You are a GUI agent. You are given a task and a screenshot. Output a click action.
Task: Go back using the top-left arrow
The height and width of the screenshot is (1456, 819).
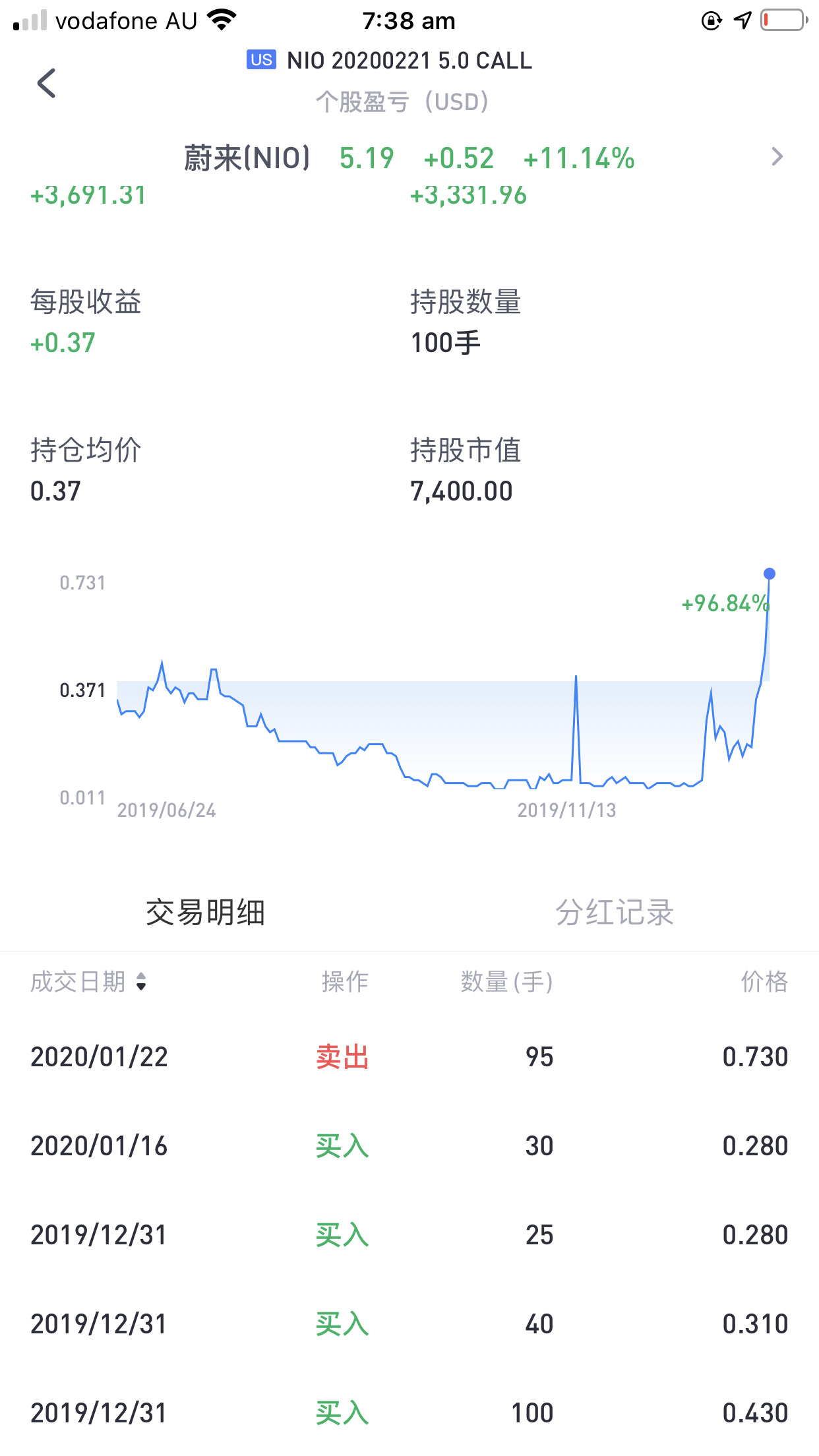(x=46, y=83)
